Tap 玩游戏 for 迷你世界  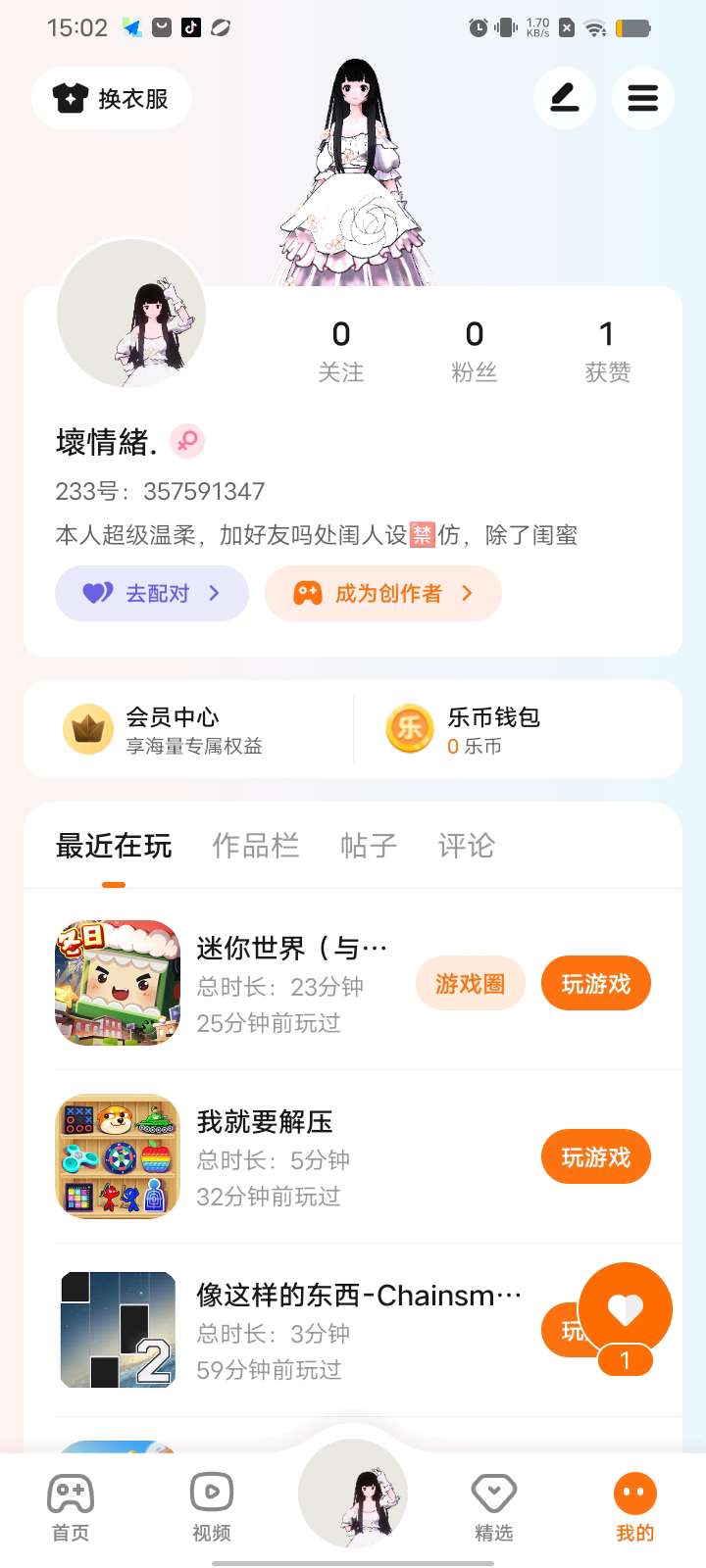pyautogui.click(x=596, y=984)
